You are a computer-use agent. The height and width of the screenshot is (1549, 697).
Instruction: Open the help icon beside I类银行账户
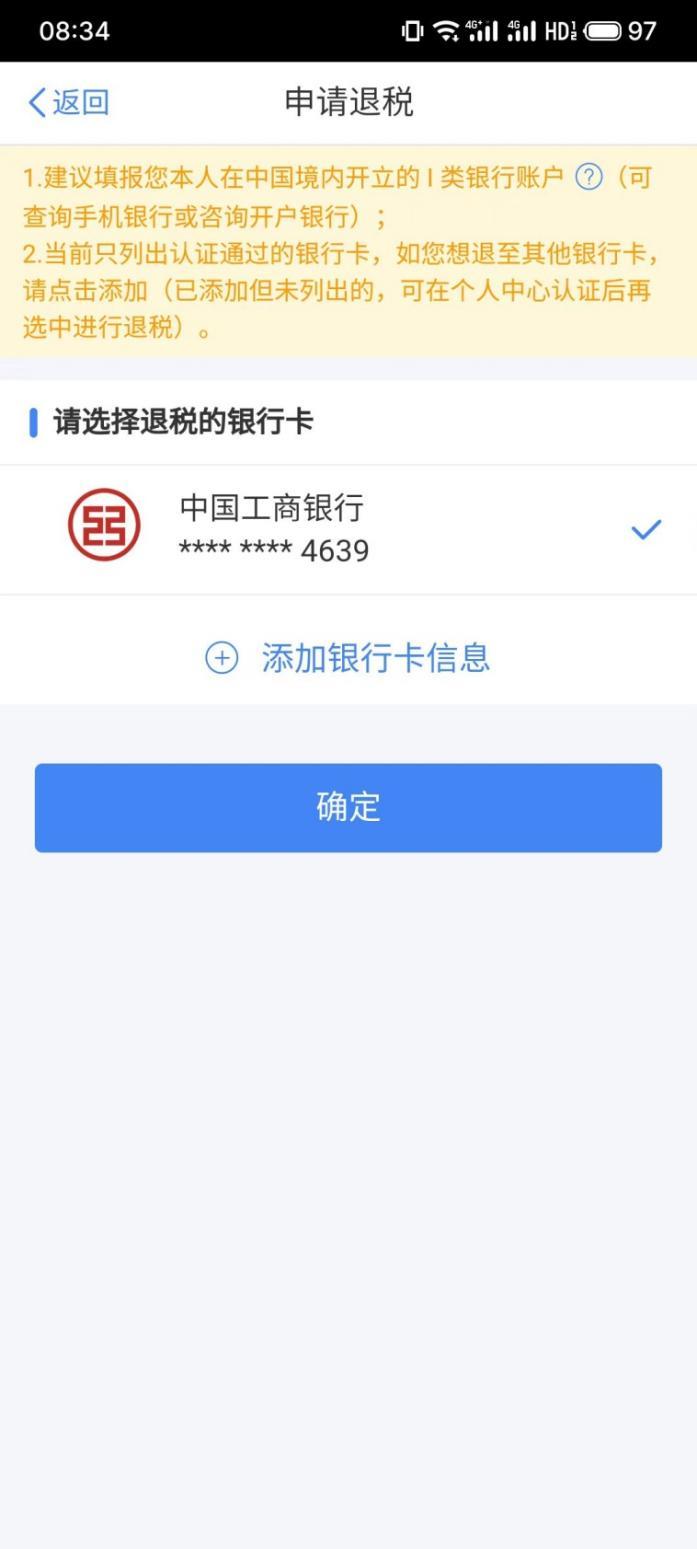589,178
